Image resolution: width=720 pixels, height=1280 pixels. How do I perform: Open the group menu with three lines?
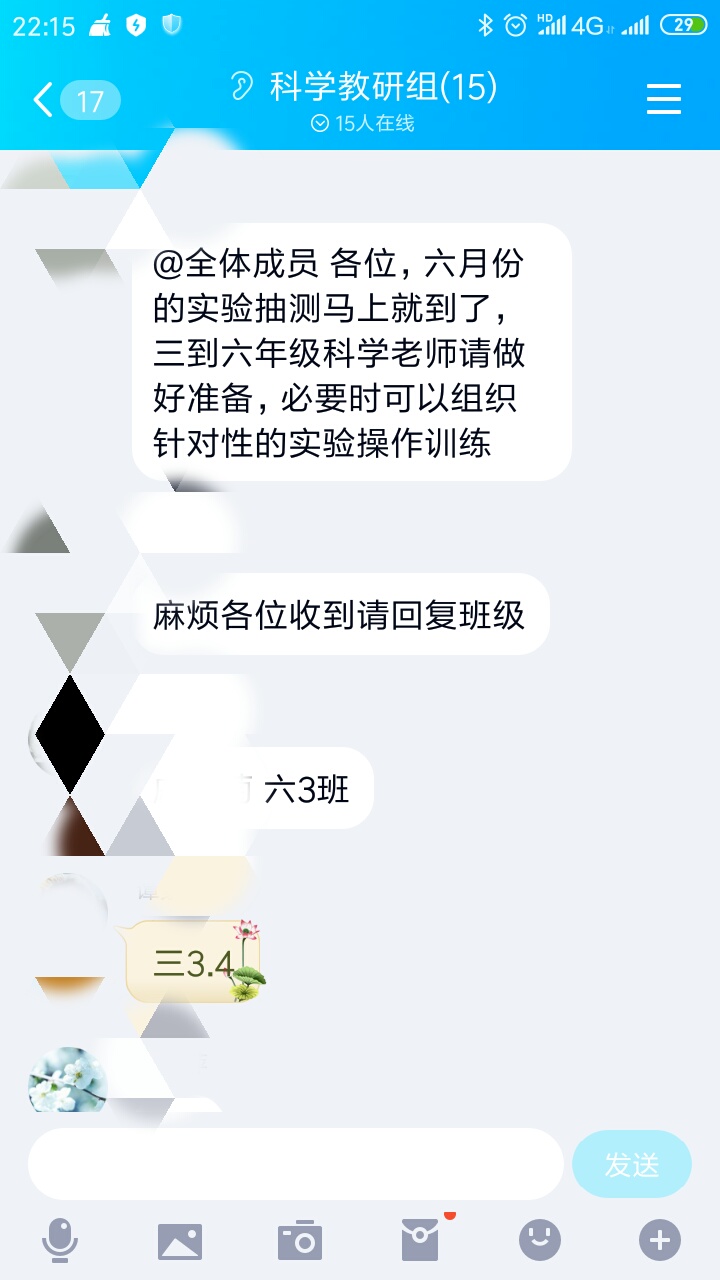(x=664, y=99)
